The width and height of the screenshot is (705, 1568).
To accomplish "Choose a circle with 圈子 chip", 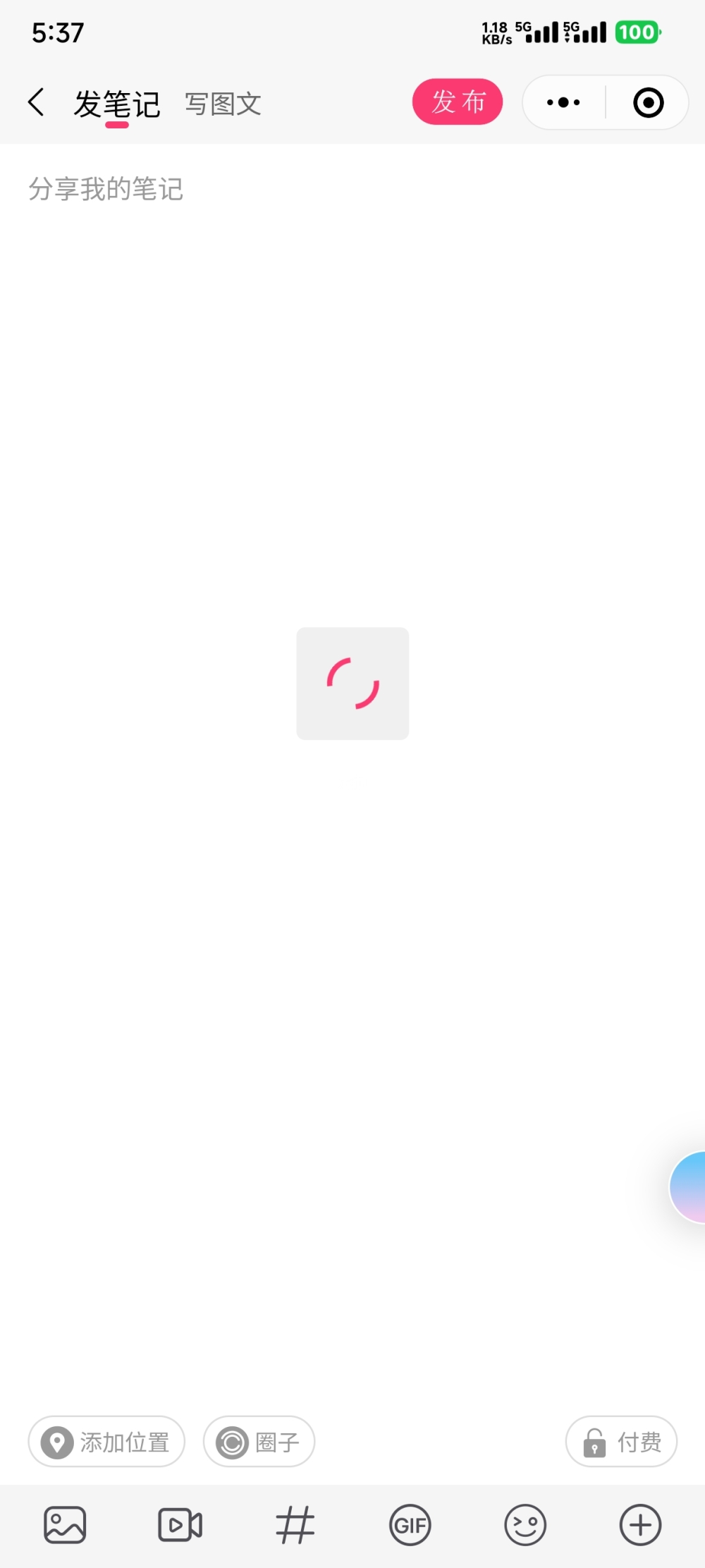I will point(259,1442).
